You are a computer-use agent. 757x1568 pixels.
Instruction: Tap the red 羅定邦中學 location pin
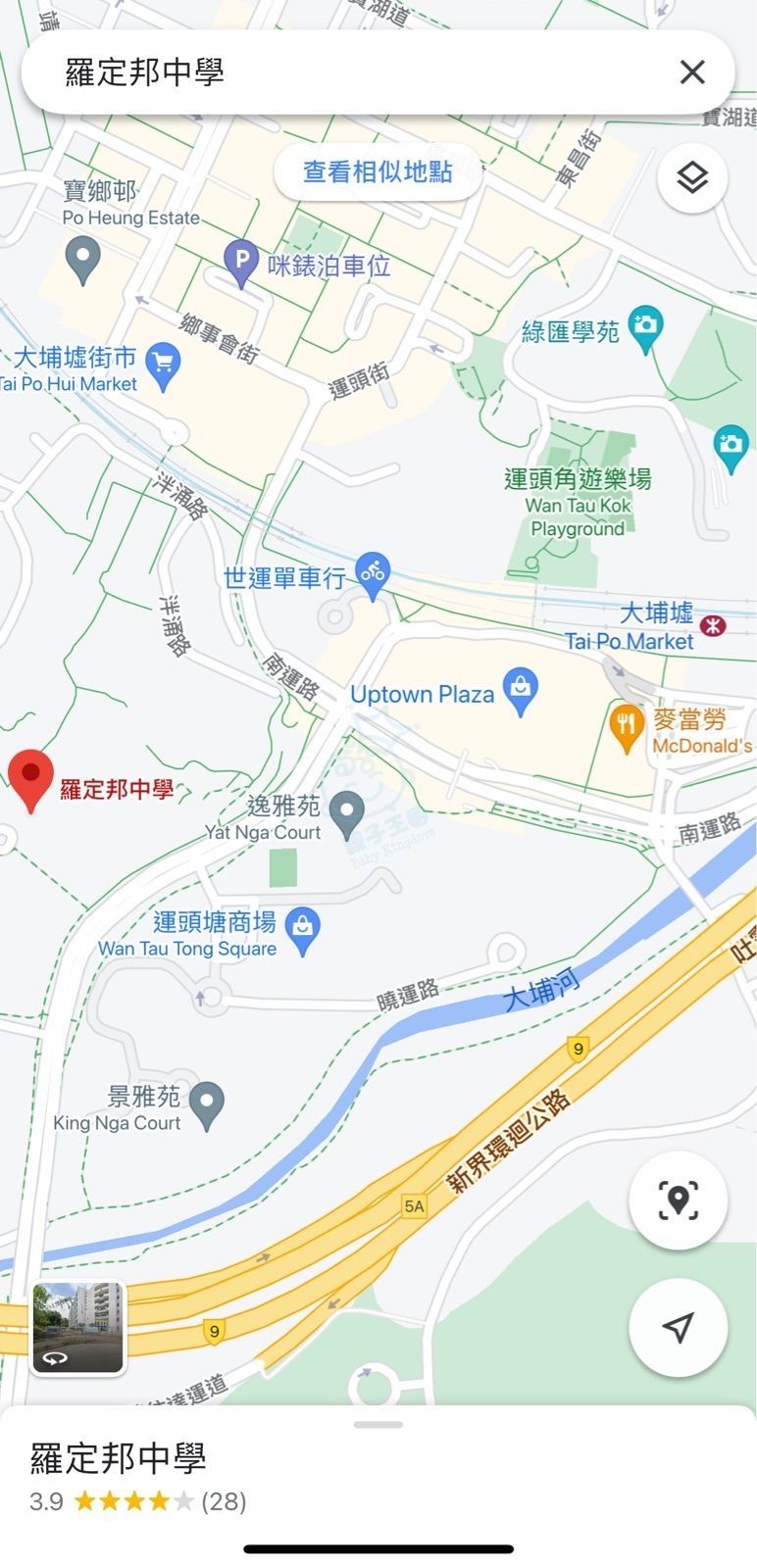[x=30, y=777]
